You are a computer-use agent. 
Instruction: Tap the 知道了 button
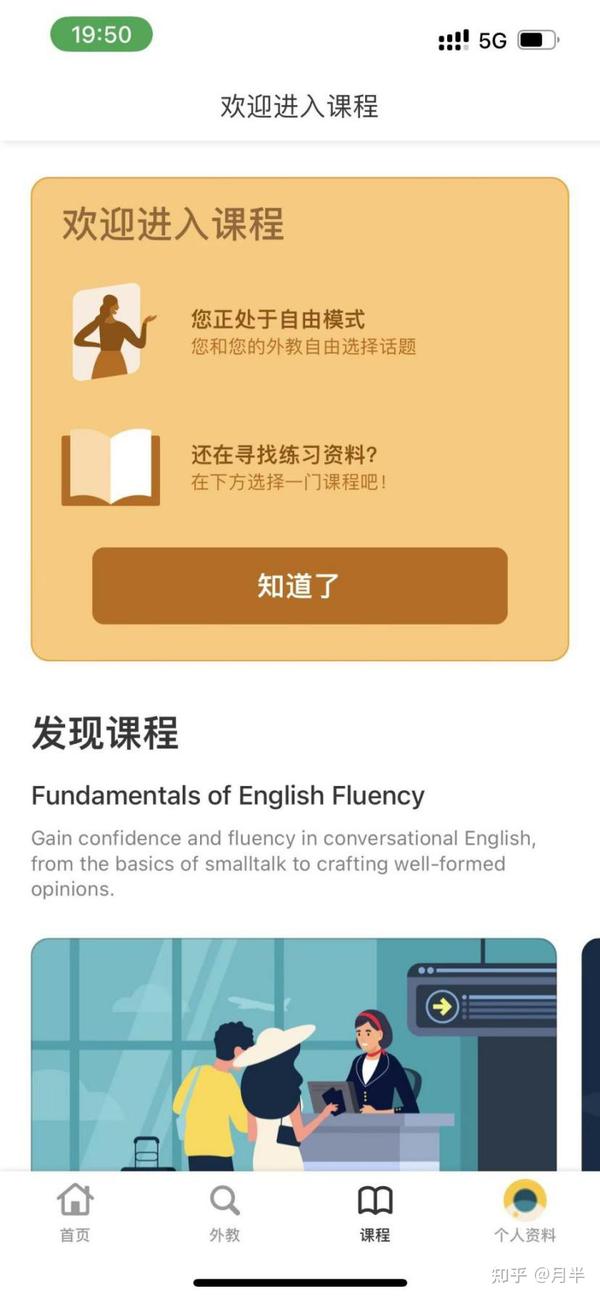coord(299,586)
